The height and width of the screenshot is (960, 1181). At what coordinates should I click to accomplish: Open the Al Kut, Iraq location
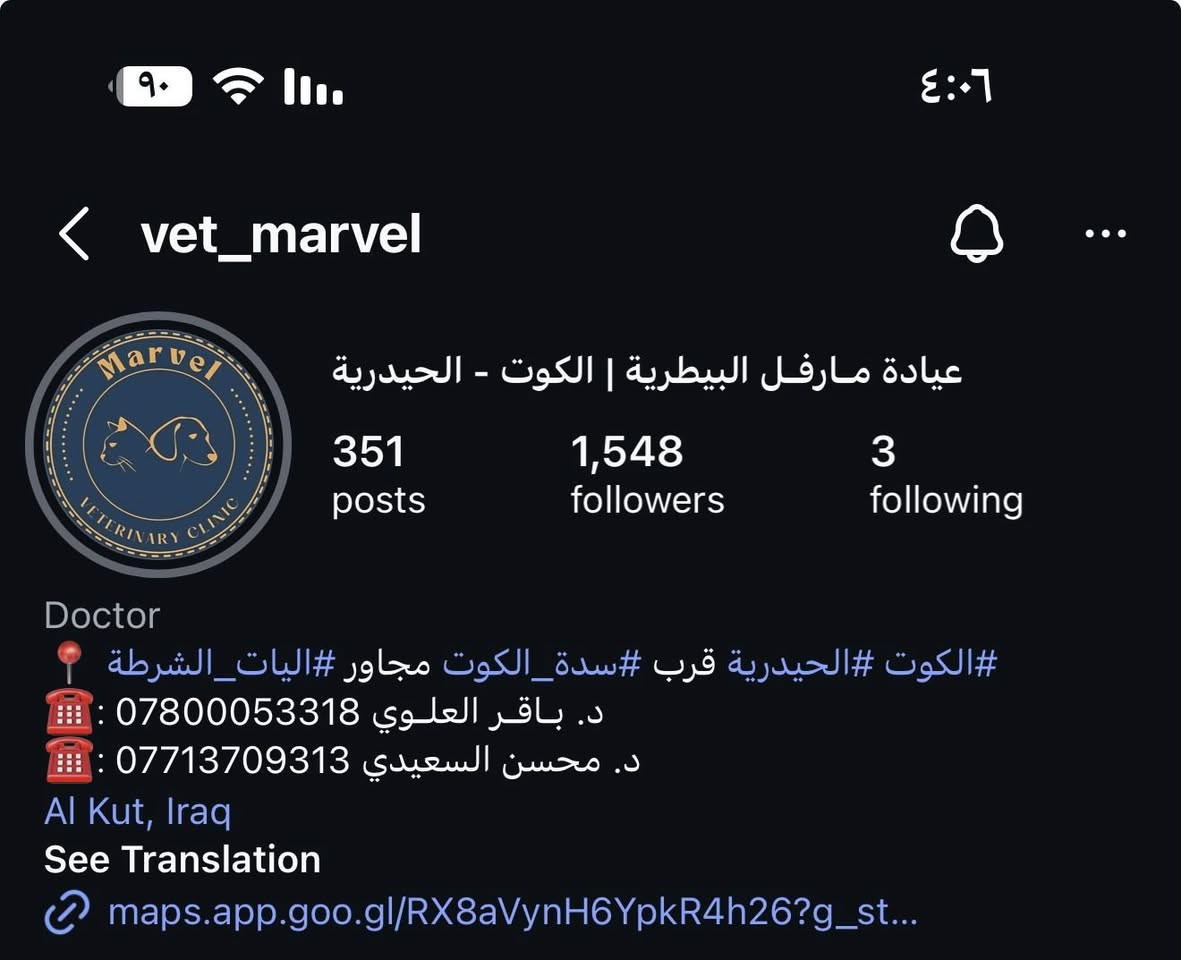coord(137,811)
